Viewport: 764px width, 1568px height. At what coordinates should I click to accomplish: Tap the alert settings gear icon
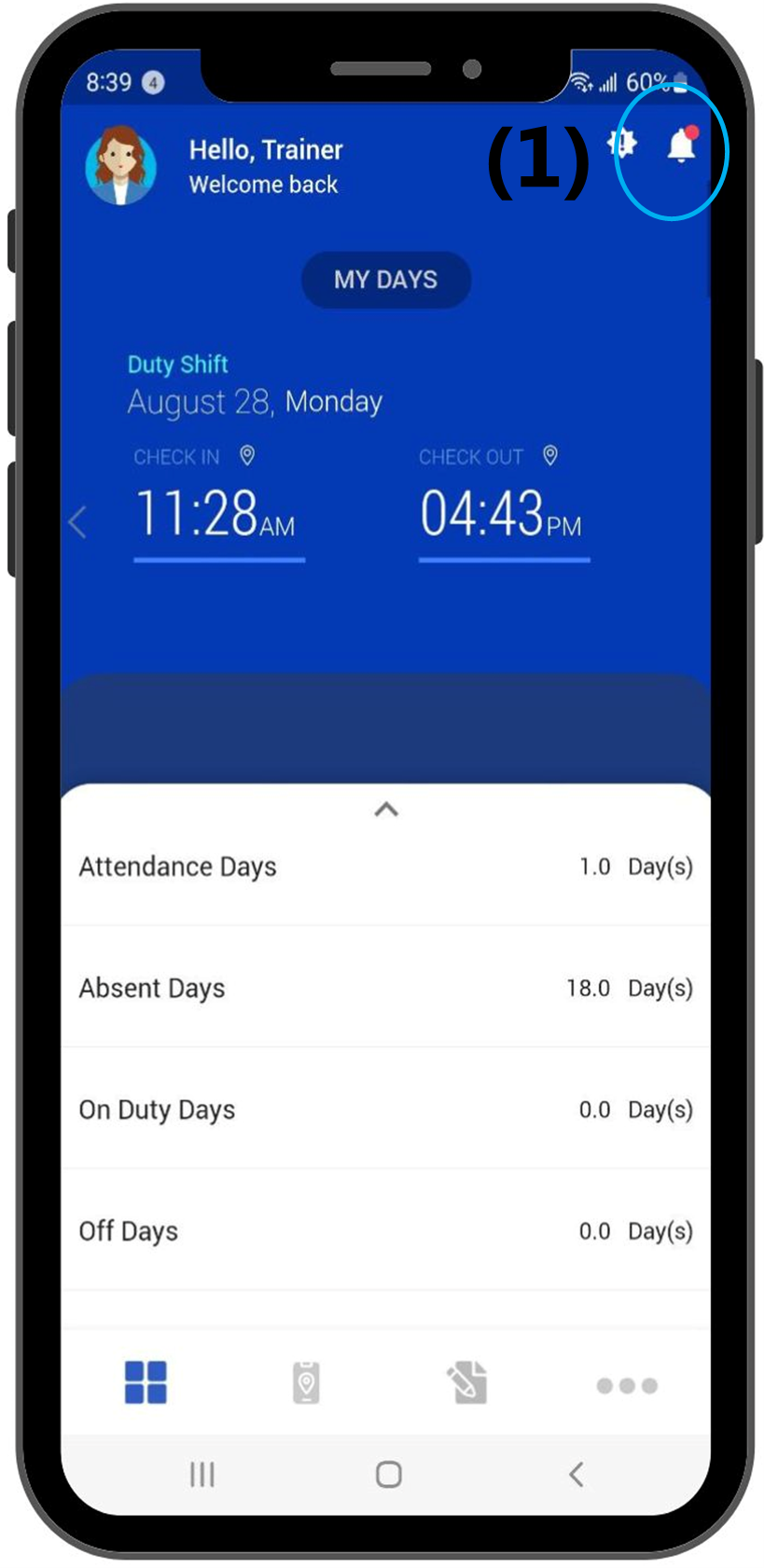click(621, 144)
